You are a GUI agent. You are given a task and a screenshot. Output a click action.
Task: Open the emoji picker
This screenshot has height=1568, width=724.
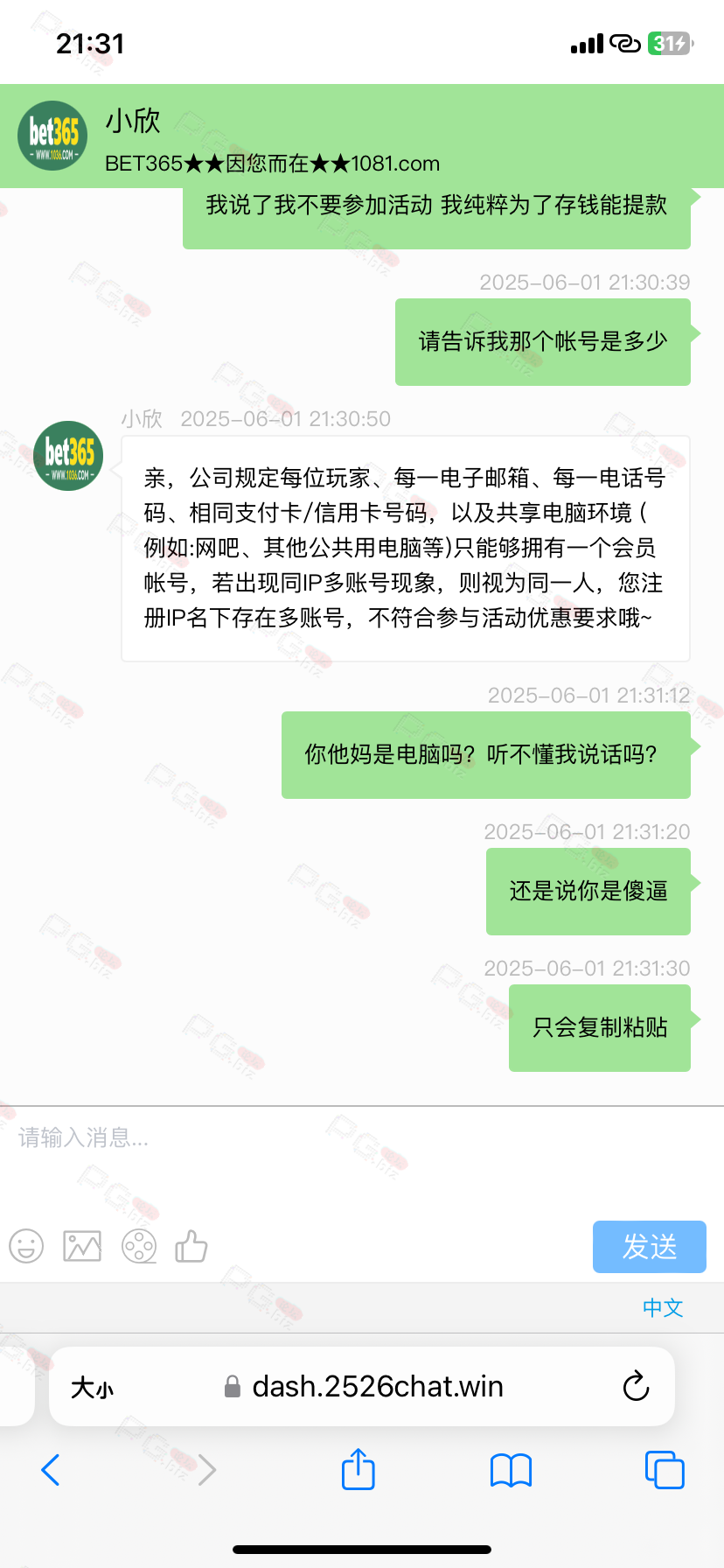(x=26, y=1246)
